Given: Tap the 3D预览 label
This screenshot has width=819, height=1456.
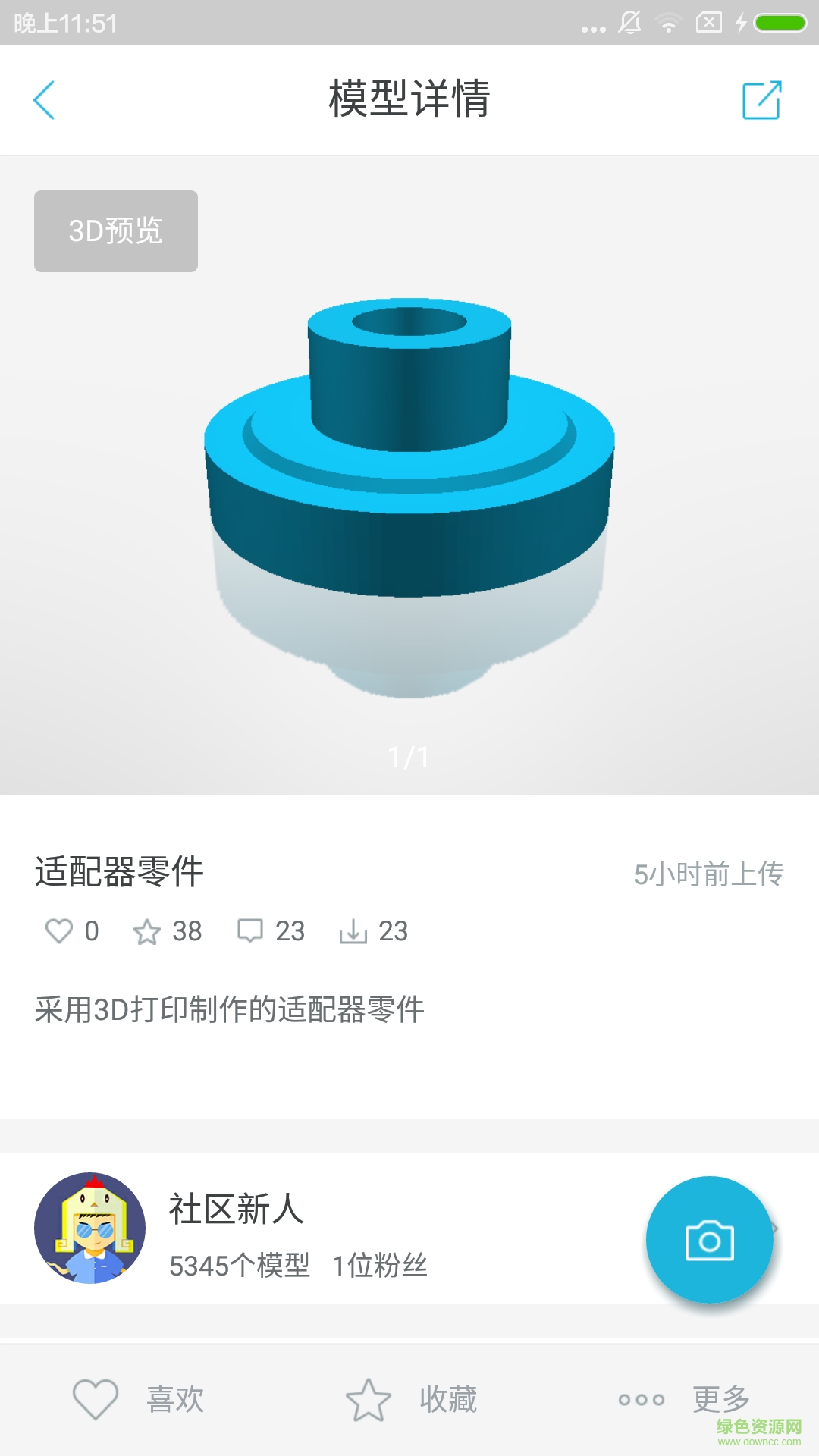Looking at the screenshot, I should (115, 231).
